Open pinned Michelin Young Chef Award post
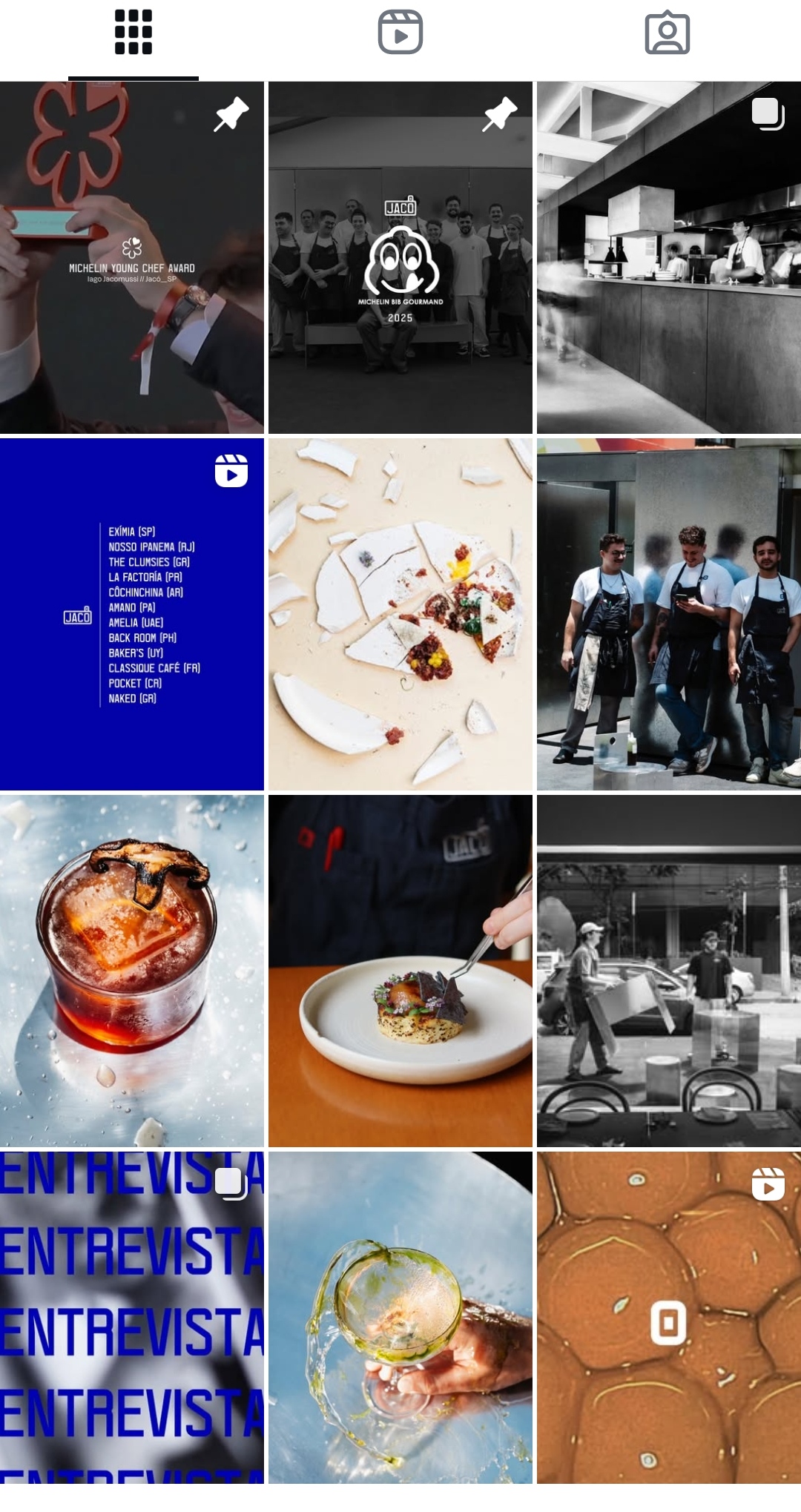 132,257
